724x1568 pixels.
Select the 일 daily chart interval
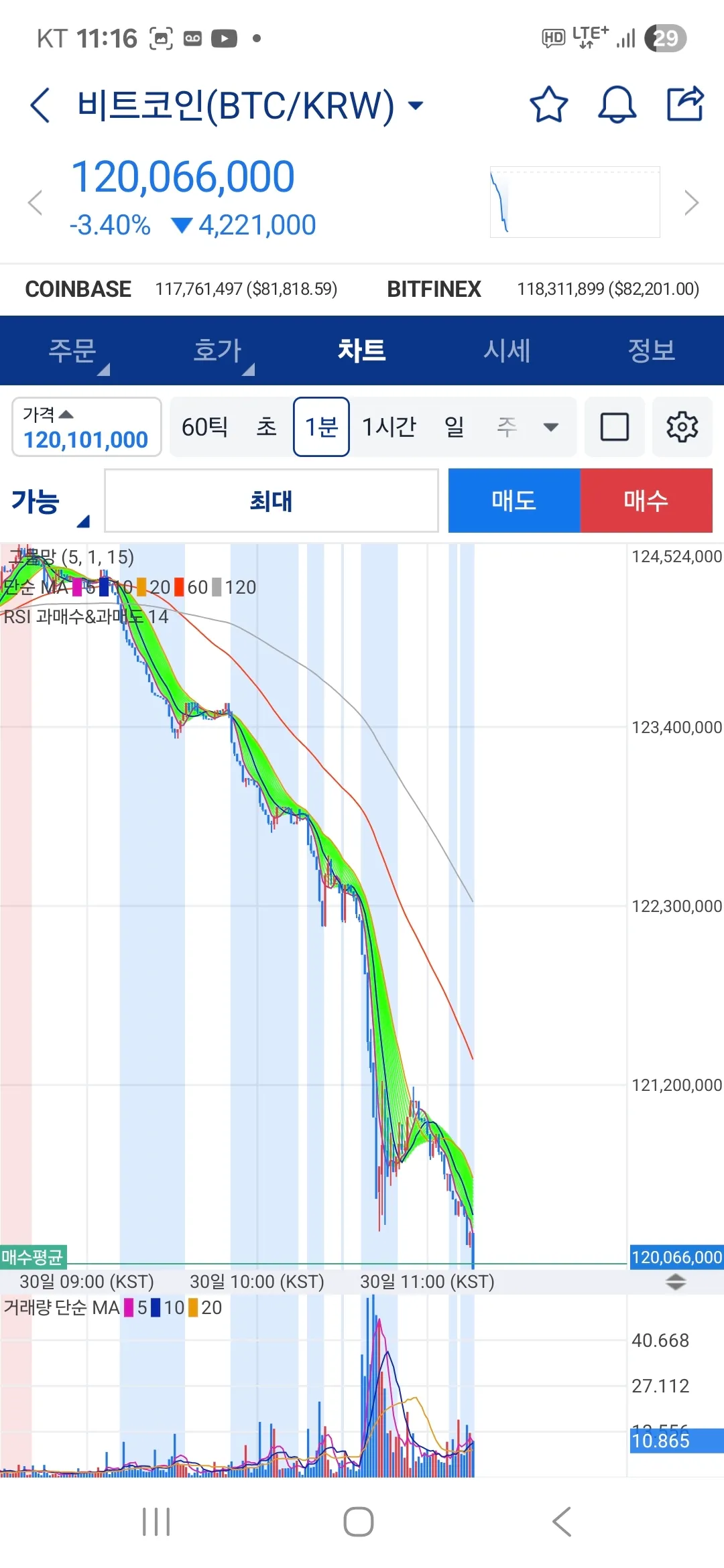point(454,427)
